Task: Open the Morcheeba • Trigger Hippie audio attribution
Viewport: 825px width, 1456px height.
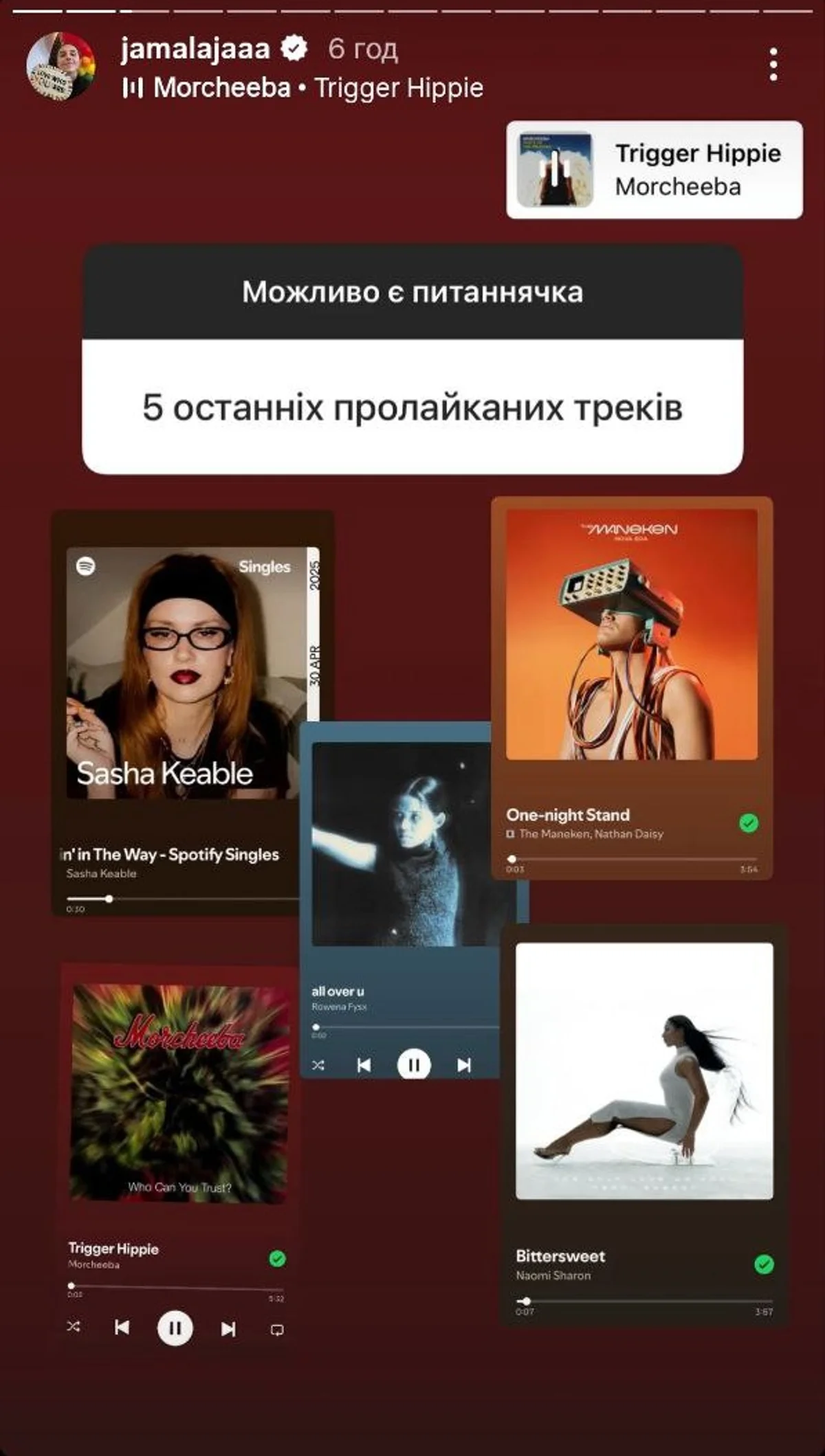Action: coord(302,88)
